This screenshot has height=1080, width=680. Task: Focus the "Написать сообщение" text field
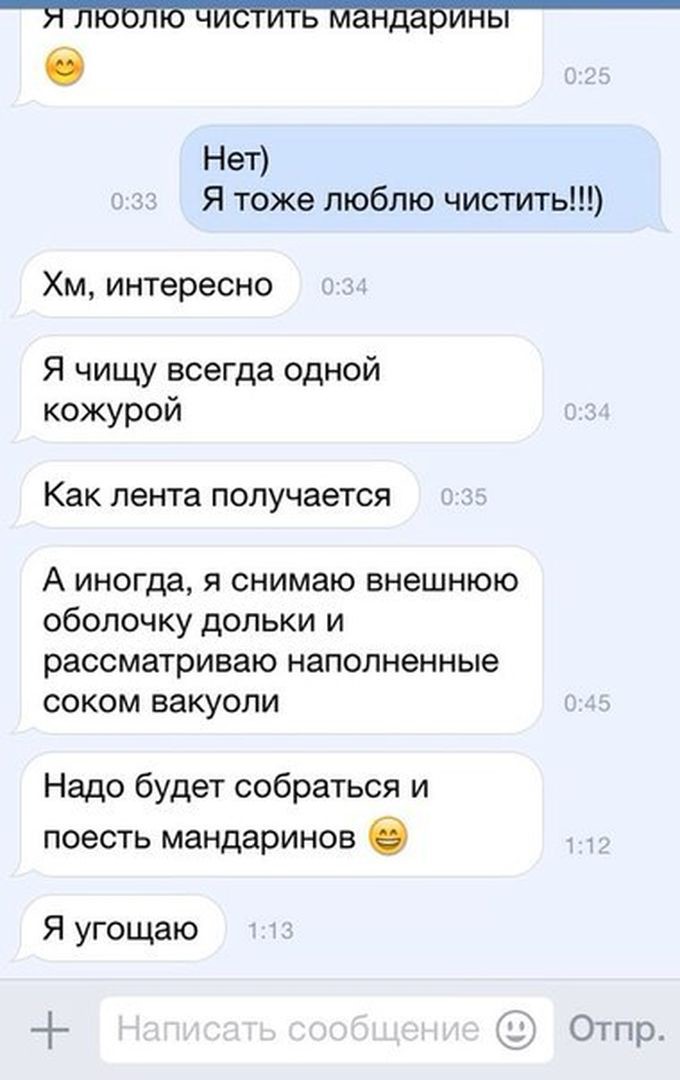(298, 1030)
